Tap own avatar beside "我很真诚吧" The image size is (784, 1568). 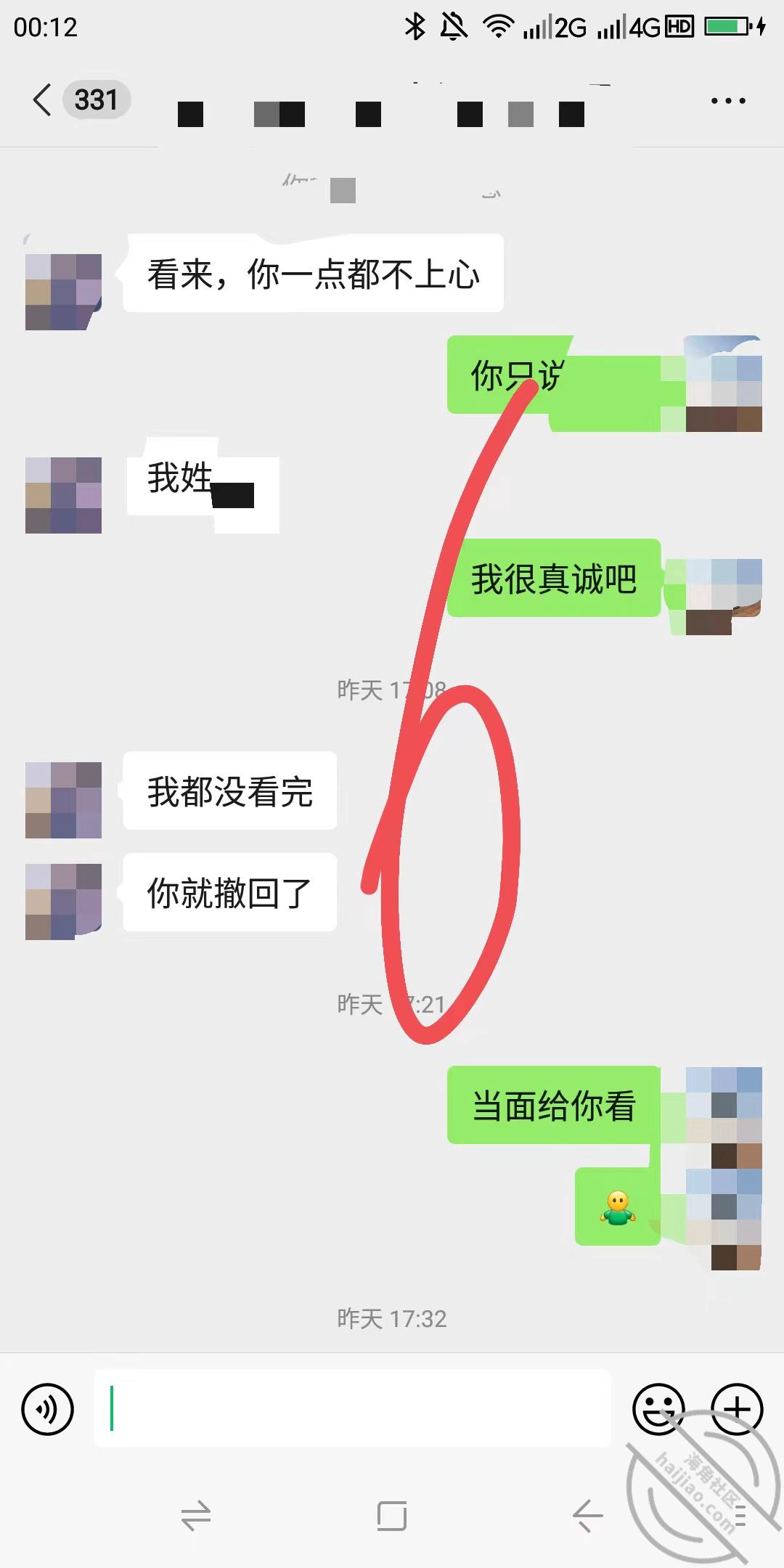tap(724, 597)
